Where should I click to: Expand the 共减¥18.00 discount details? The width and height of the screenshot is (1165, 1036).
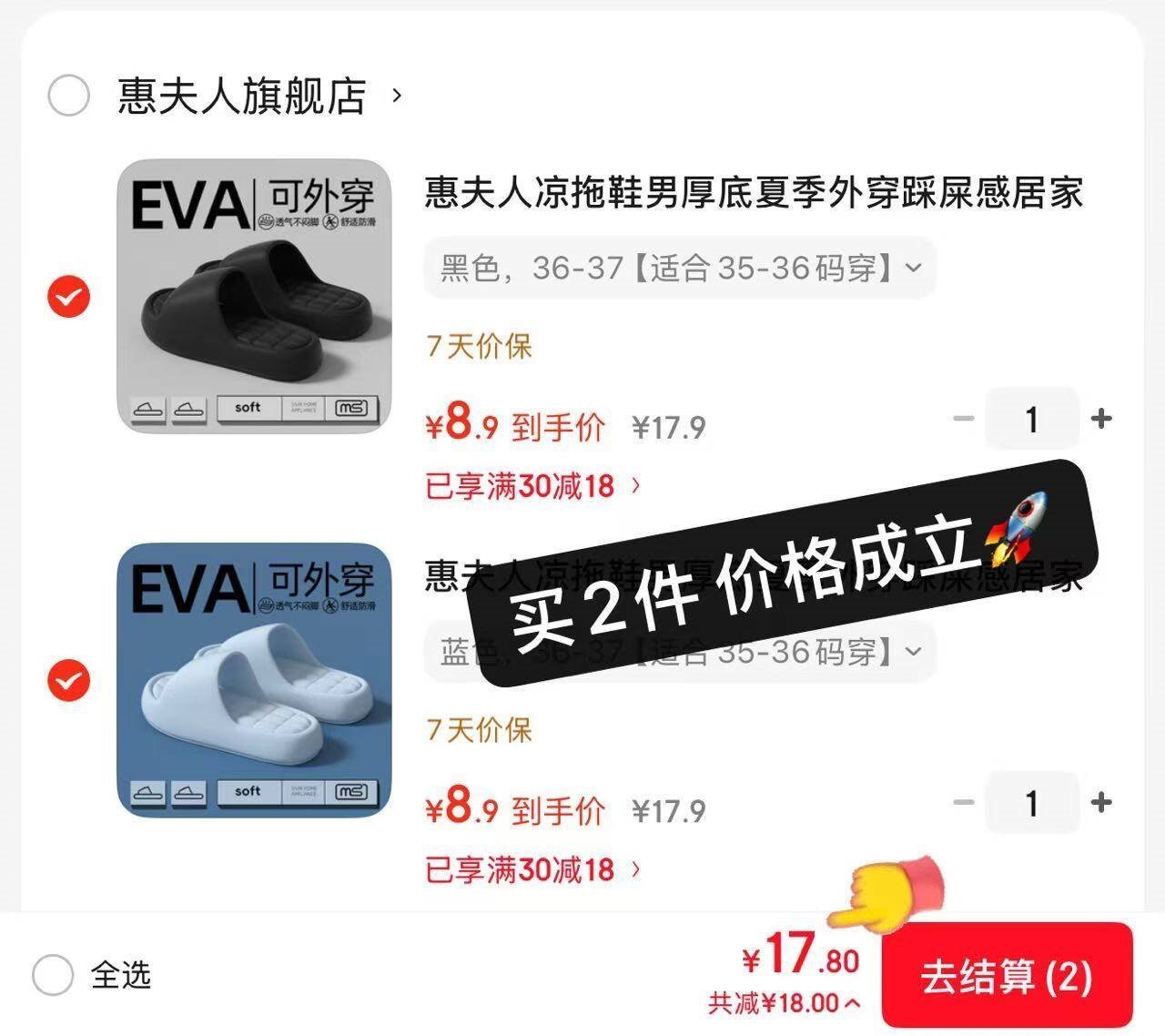click(785, 1003)
